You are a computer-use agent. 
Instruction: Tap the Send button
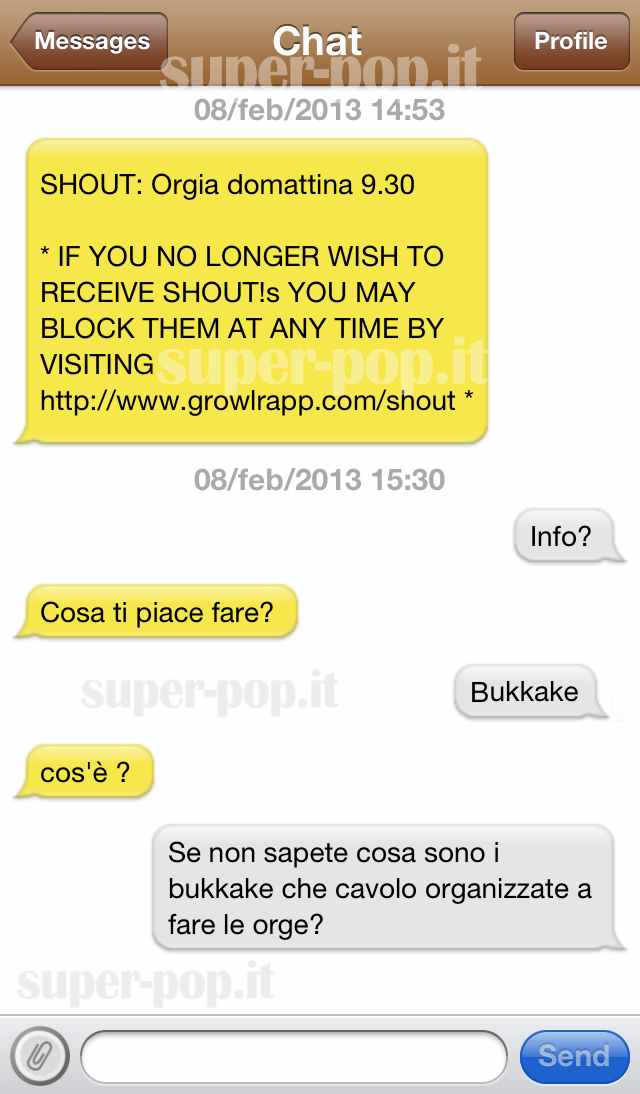click(574, 1056)
